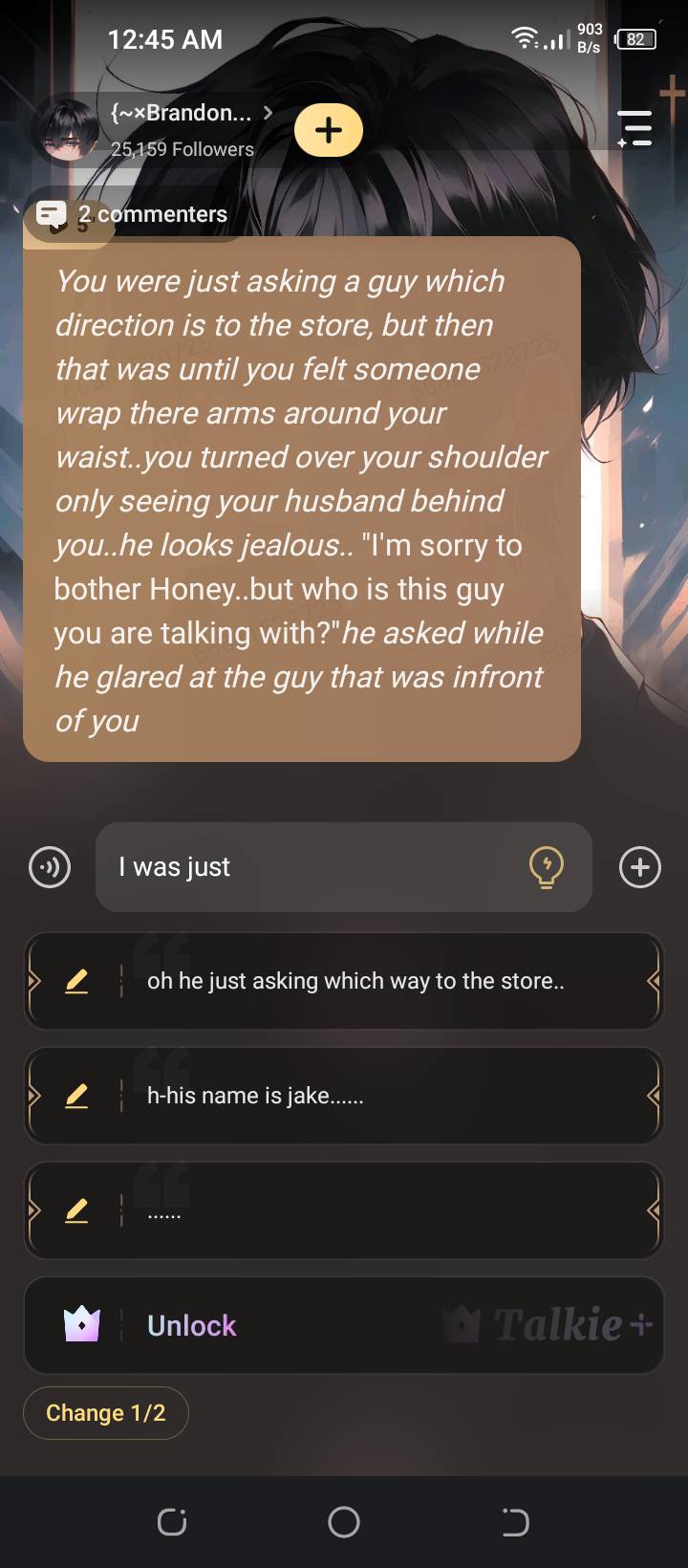Image resolution: width=688 pixels, height=1568 pixels.
Task: Open Brandon's character profile
Action: pos(182,114)
